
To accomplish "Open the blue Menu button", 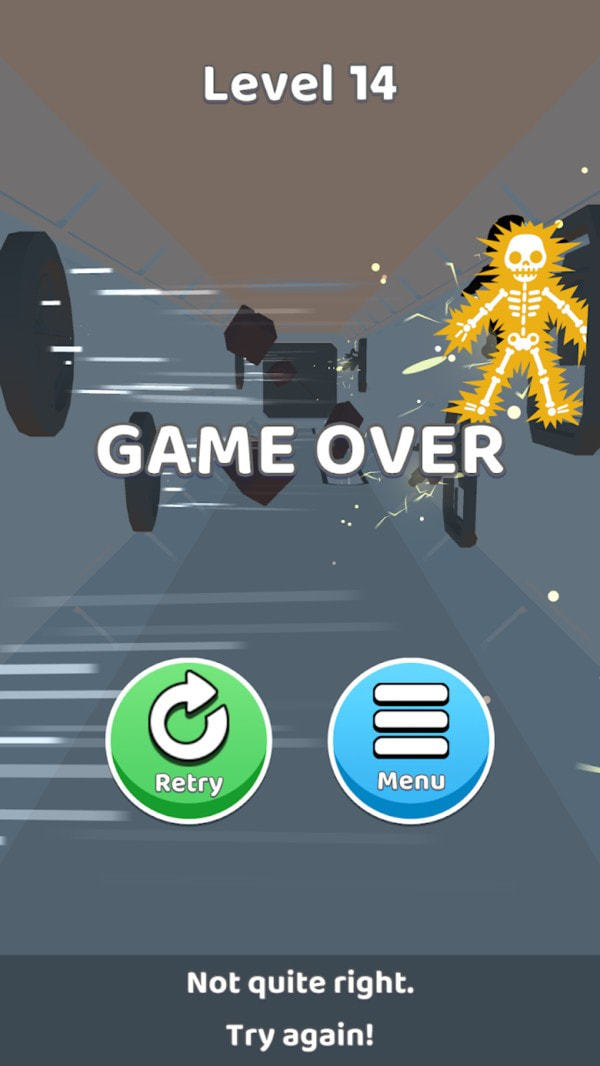I will tap(411, 740).
